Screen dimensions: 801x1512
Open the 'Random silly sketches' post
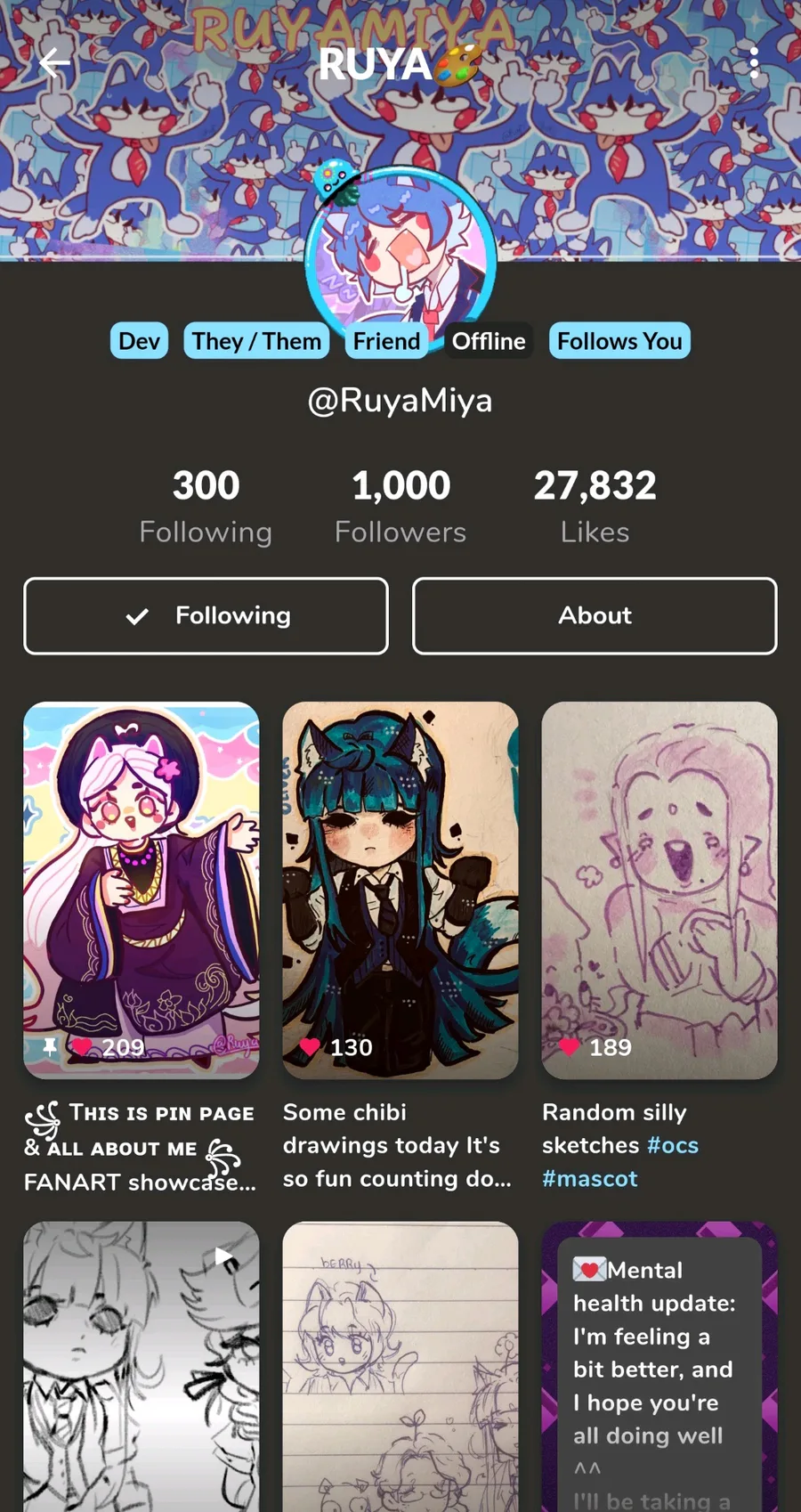pos(659,890)
